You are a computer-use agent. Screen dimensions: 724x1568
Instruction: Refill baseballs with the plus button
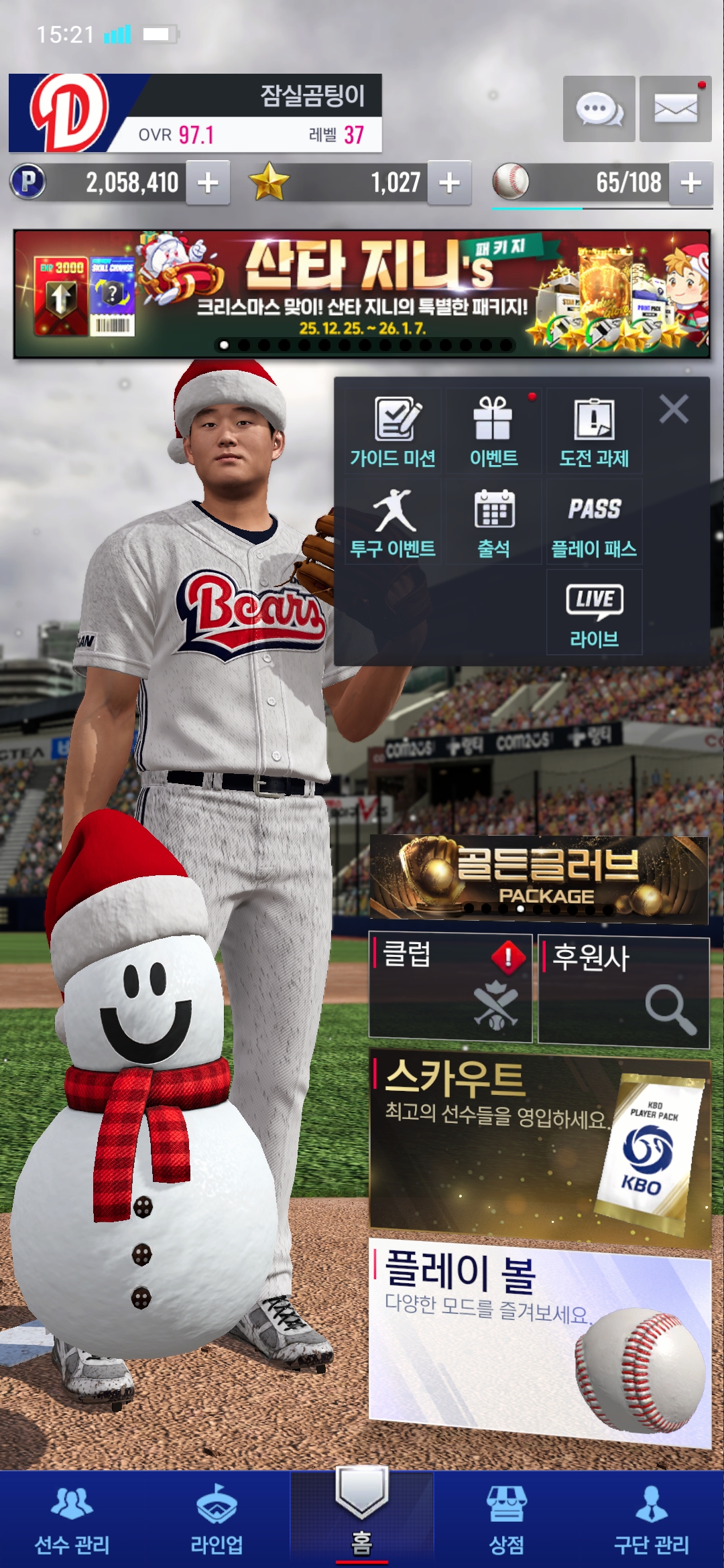coord(690,182)
